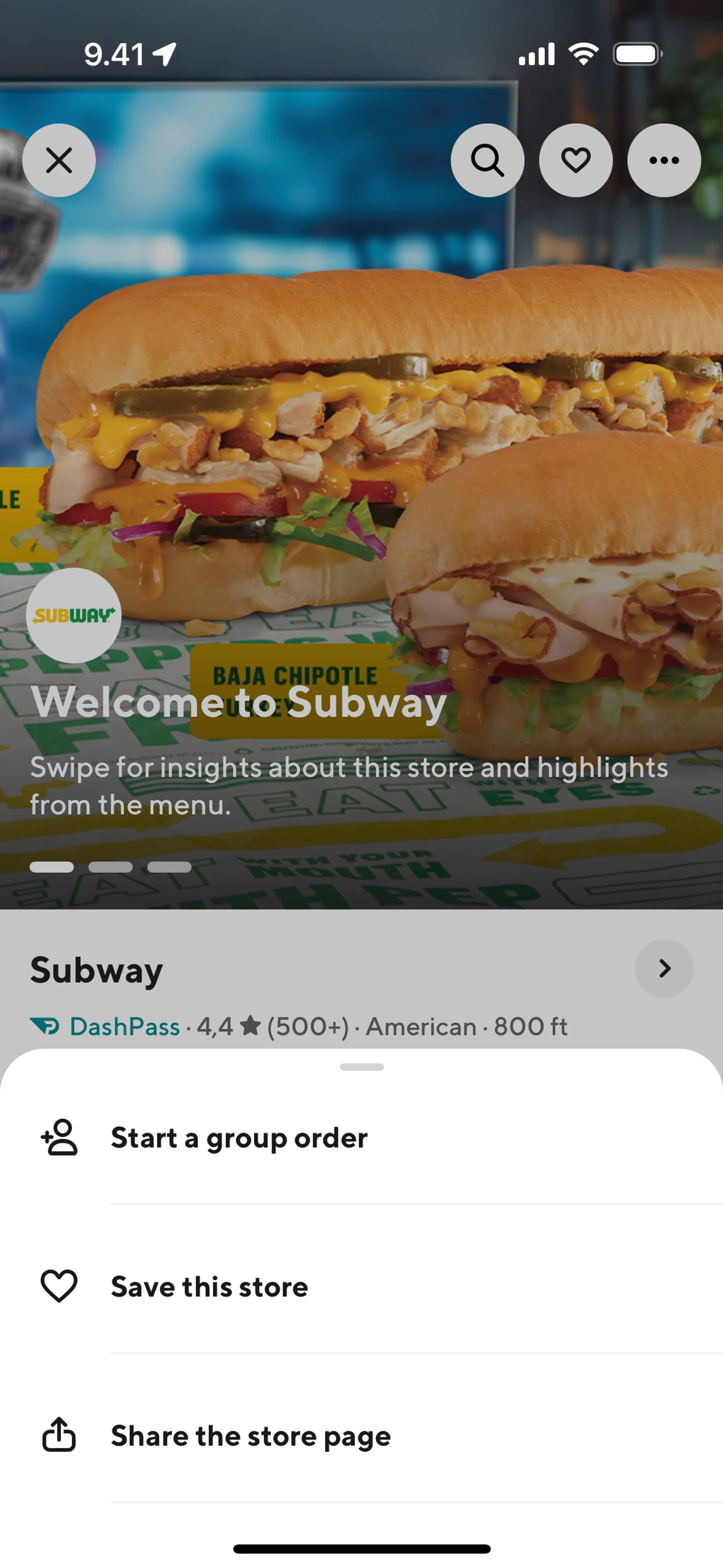Close the Subway store page
This screenshot has height=1568, width=723.
pos(59,160)
